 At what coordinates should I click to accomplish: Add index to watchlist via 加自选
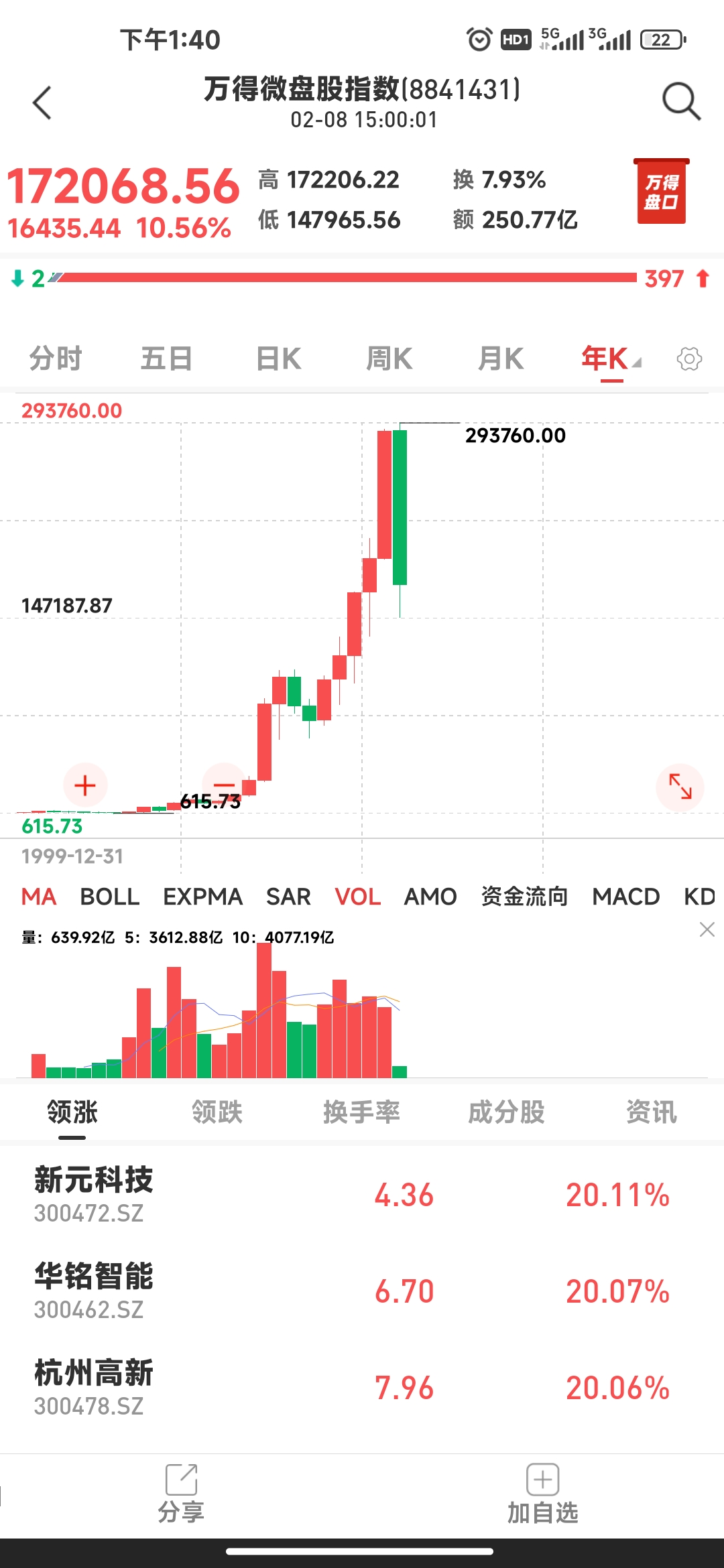tap(542, 1494)
